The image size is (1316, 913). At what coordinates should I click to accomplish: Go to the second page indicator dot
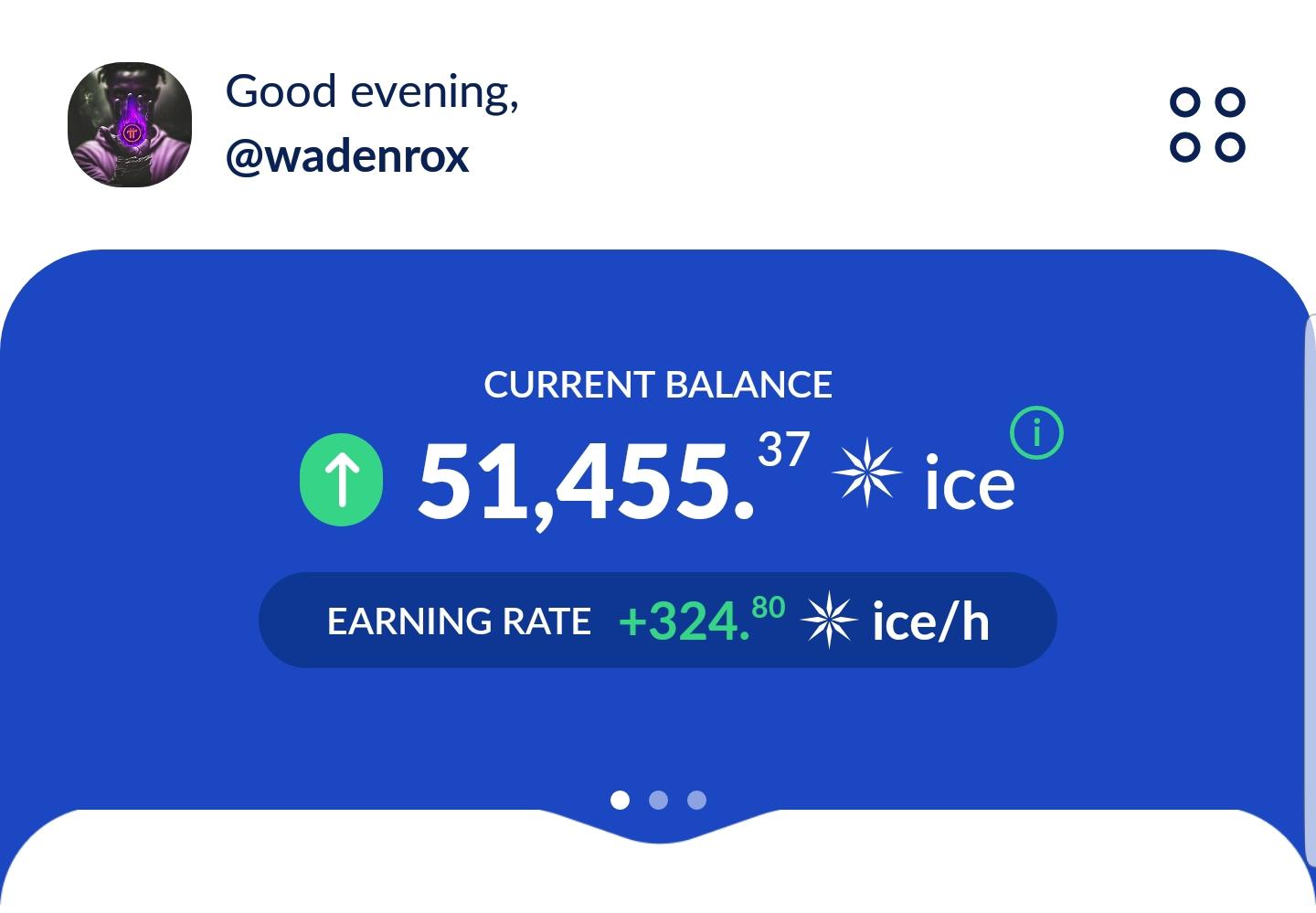[x=658, y=801]
